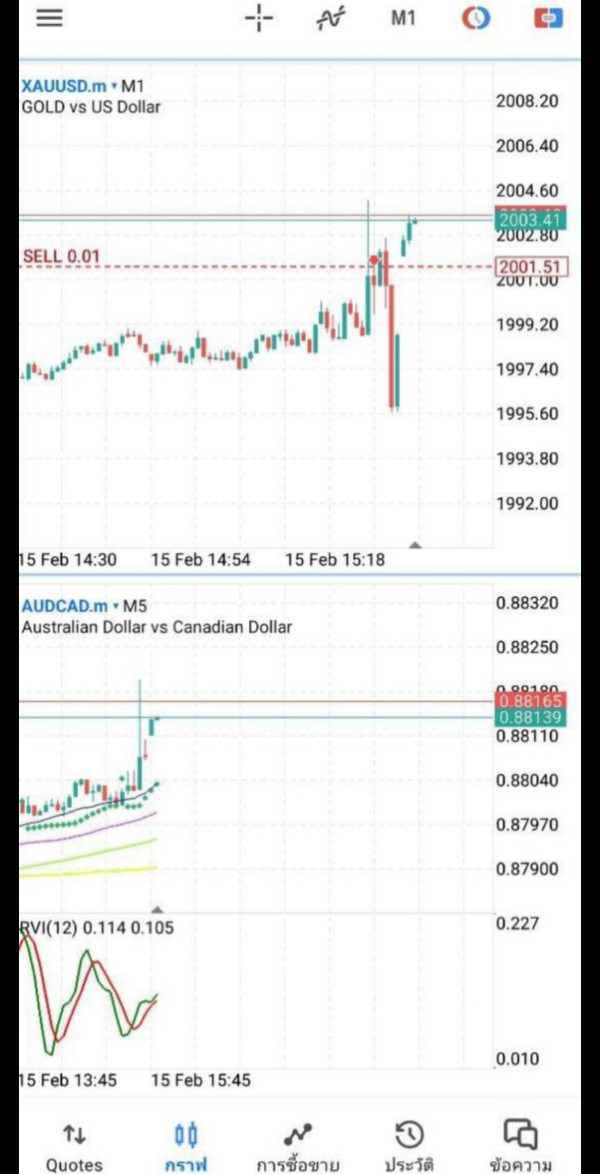Viewport: 600px width, 1174px height.
Task: Tap the AUDCAD.m symbol selector
Action: pos(70,606)
